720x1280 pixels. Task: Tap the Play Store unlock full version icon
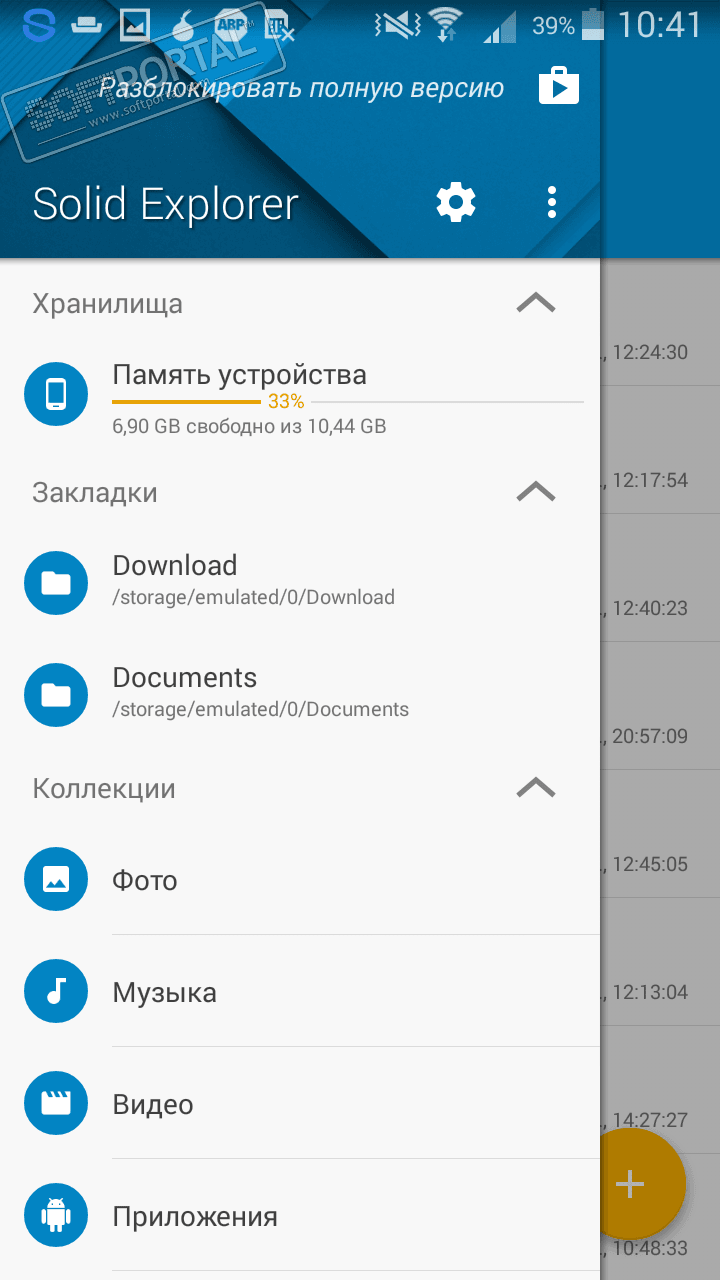click(559, 87)
